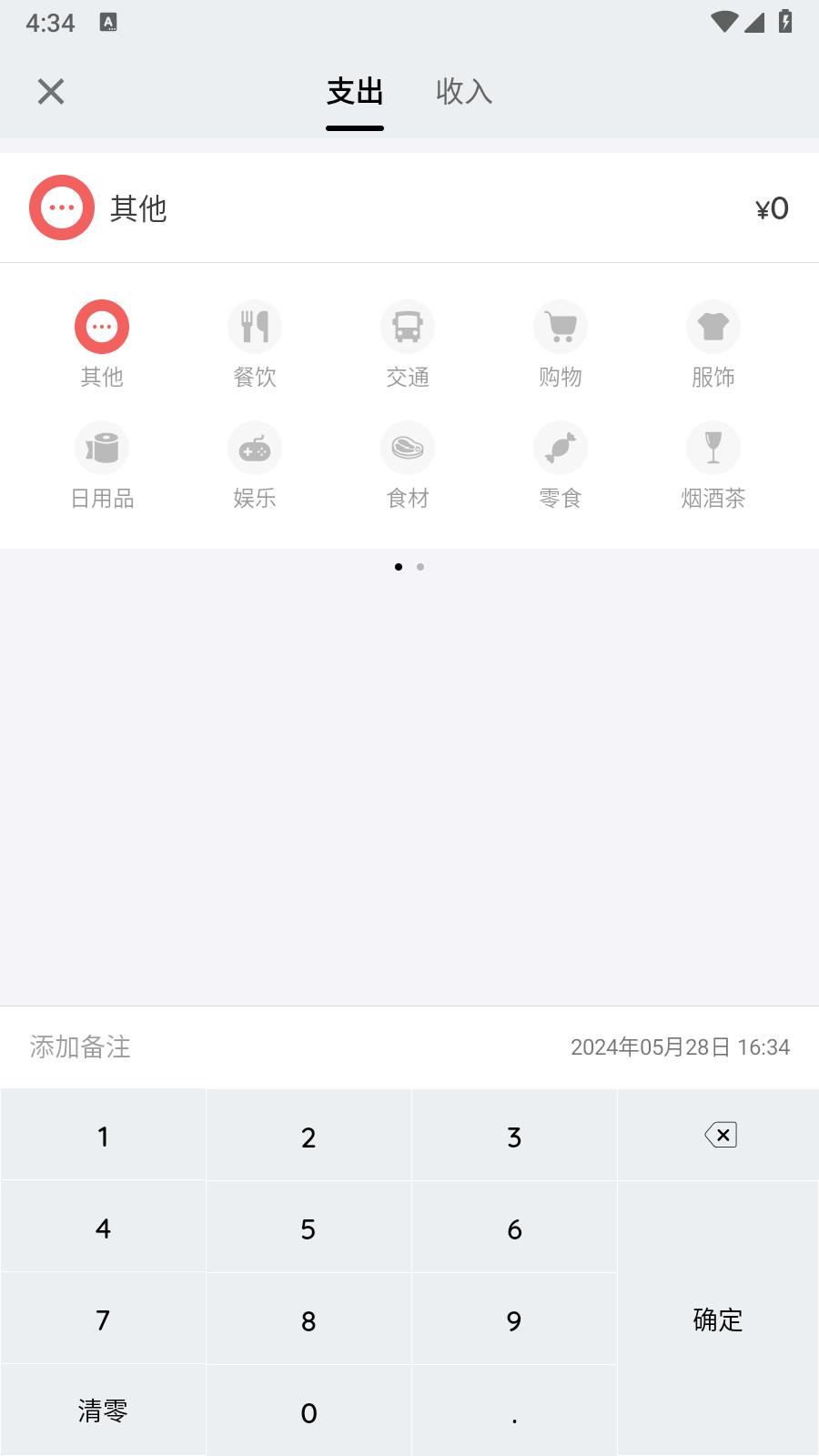Screen dimensions: 819x1456
Task: Select the 日用品 category
Action: pyautogui.click(x=102, y=466)
